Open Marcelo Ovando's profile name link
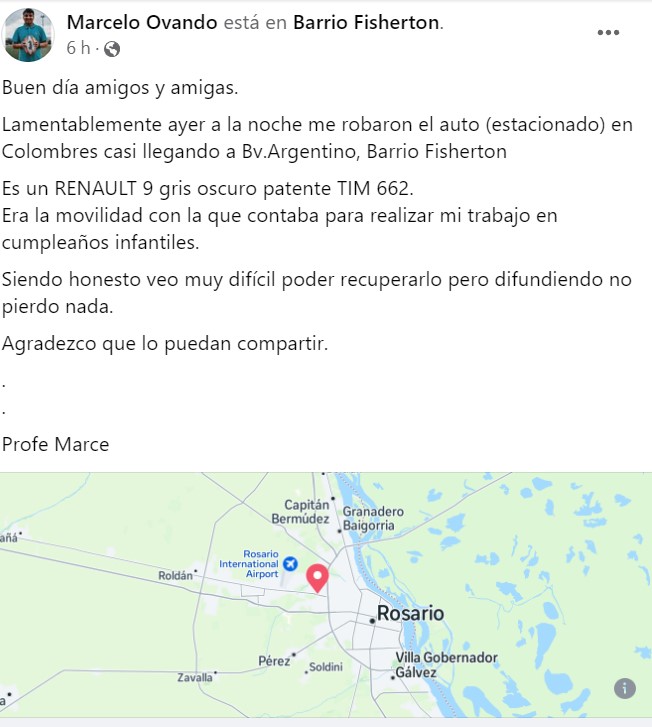This screenshot has height=727, width=652. tap(142, 22)
